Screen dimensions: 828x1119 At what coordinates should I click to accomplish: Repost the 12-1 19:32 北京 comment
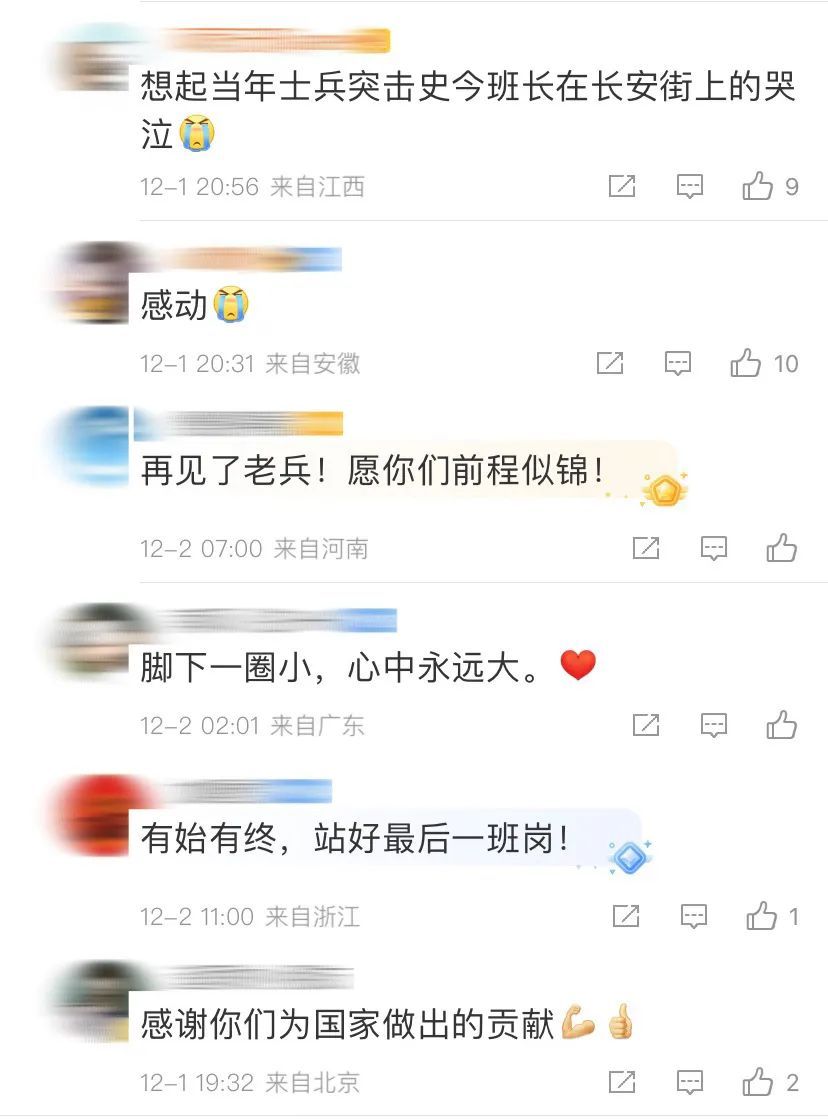coord(622,1082)
